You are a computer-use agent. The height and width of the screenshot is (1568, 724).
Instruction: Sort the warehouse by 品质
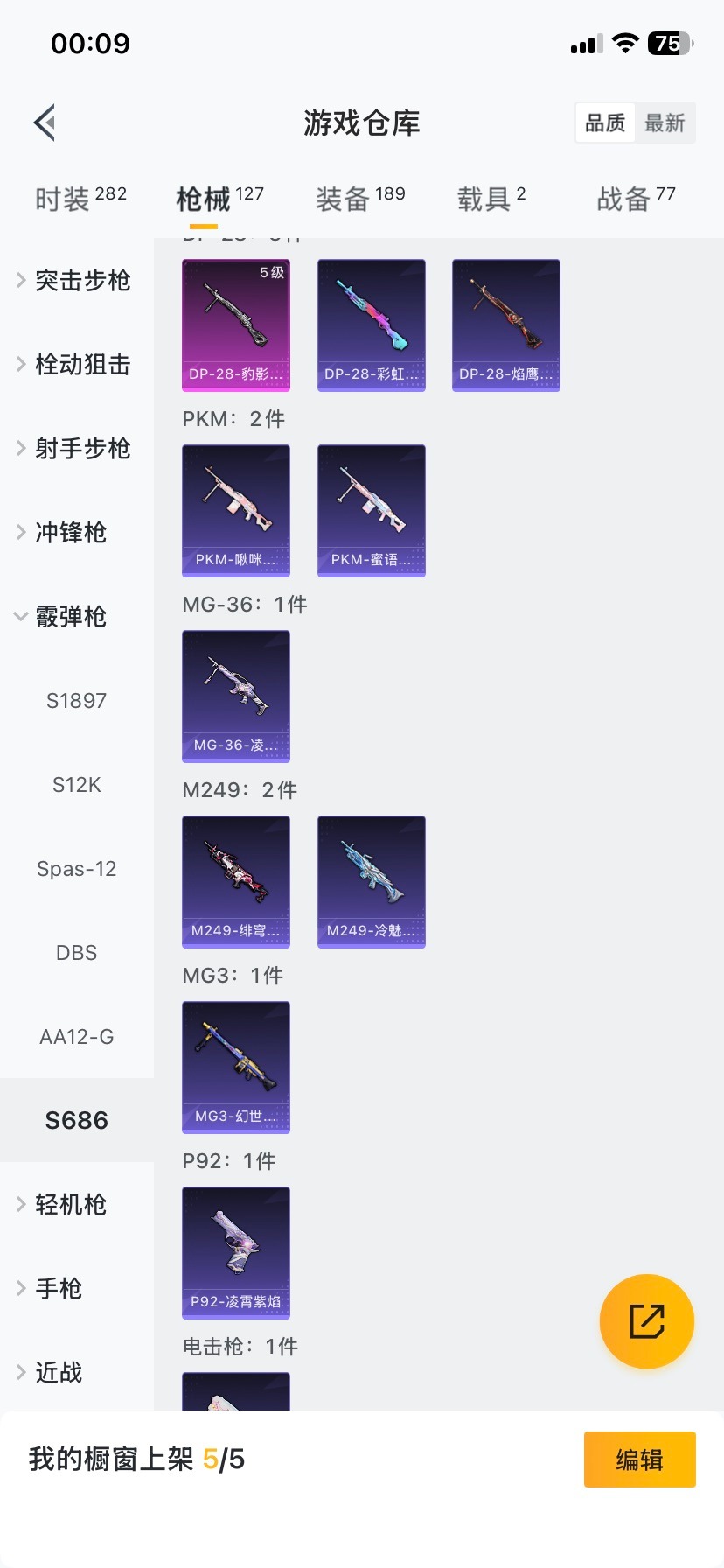pos(605,122)
